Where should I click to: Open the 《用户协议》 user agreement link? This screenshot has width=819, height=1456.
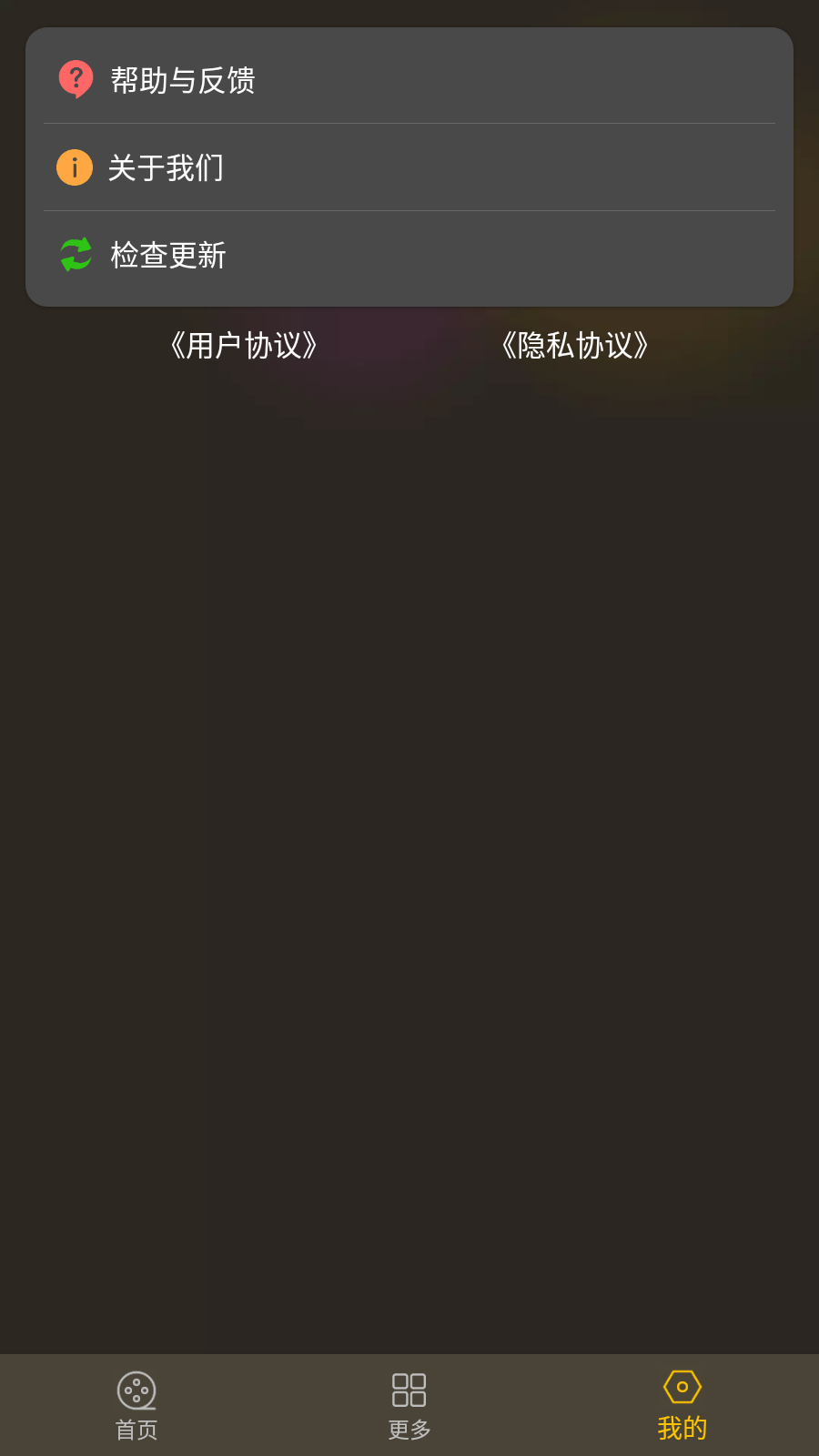(244, 346)
